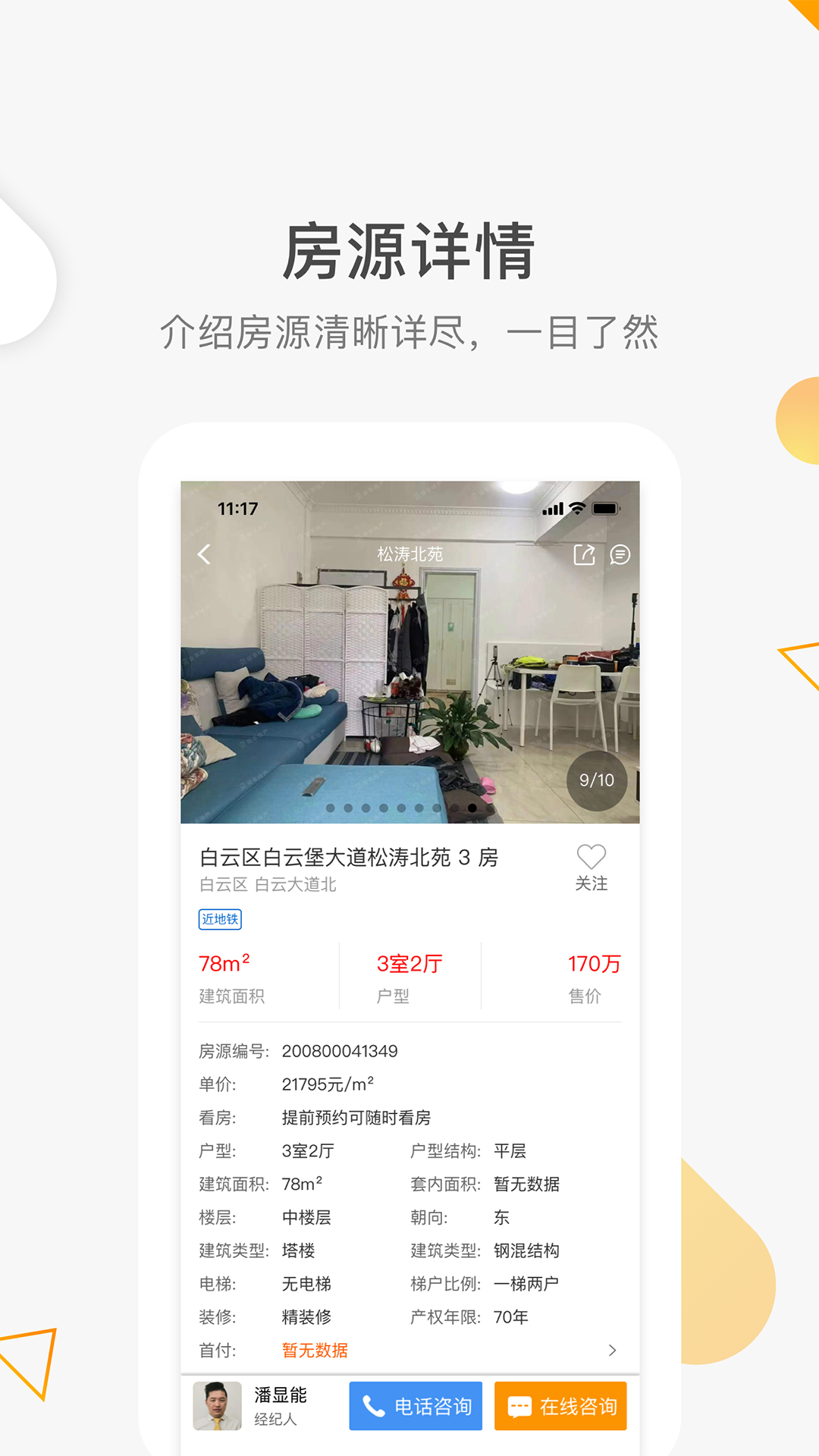Image resolution: width=819 pixels, height=1456 pixels.
Task: Tap the 9/10 photo counter badge
Action: (x=596, y=779)
